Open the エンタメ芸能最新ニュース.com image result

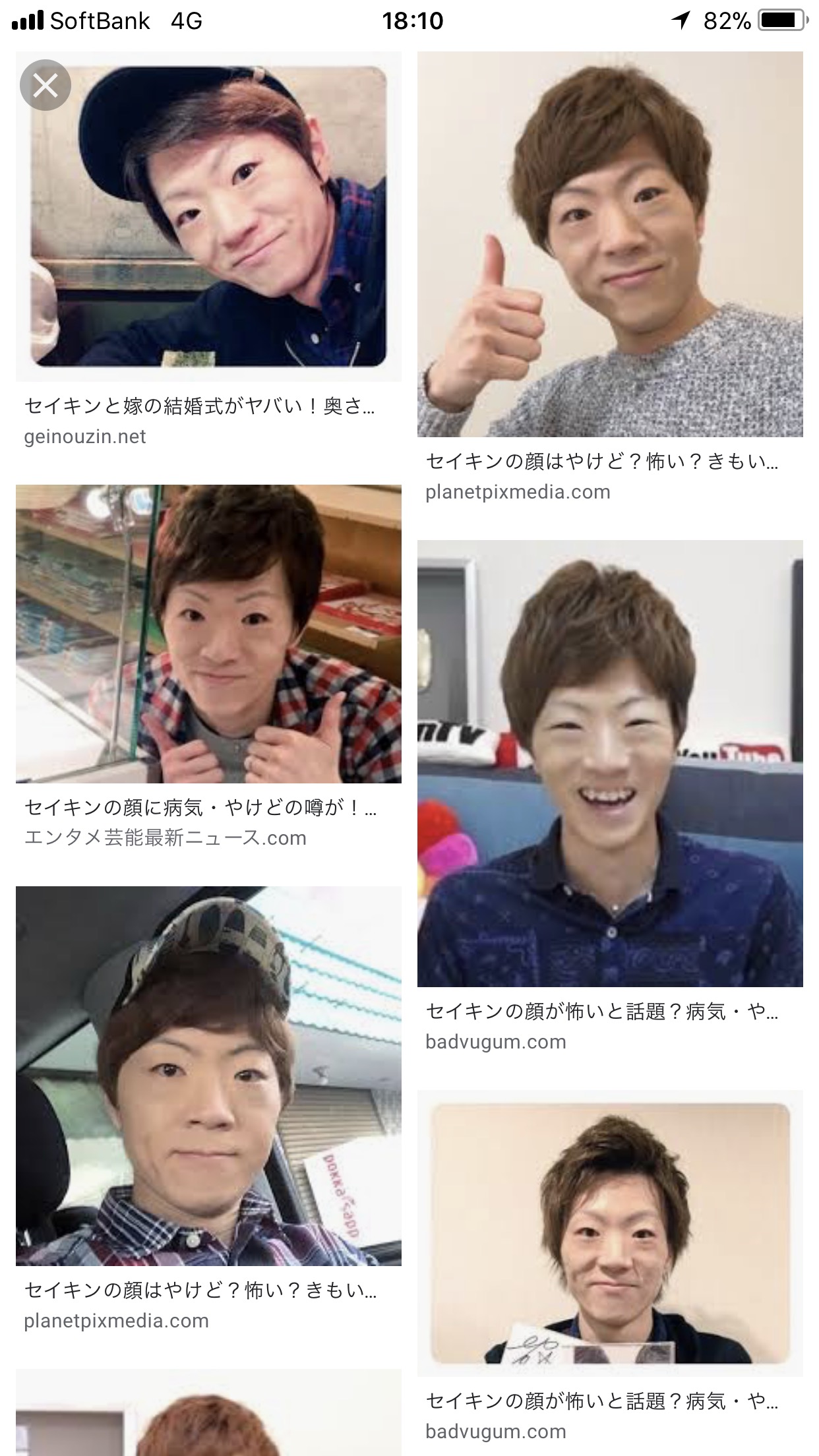point(208,634)
